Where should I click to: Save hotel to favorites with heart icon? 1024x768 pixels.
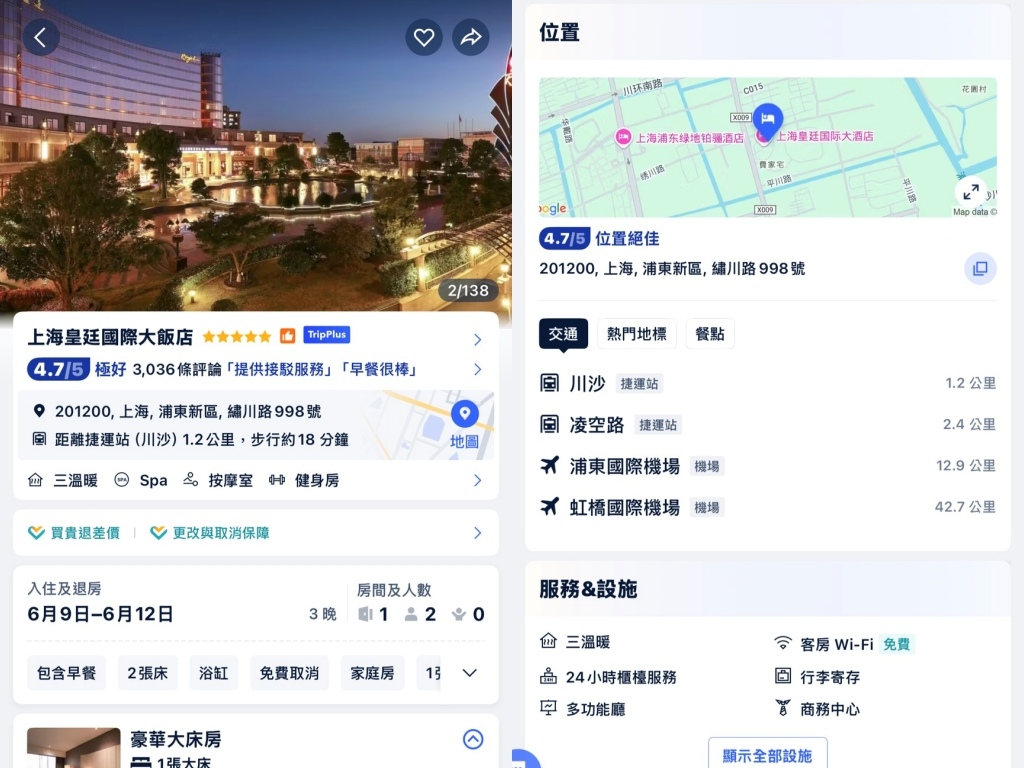point(424,38)
